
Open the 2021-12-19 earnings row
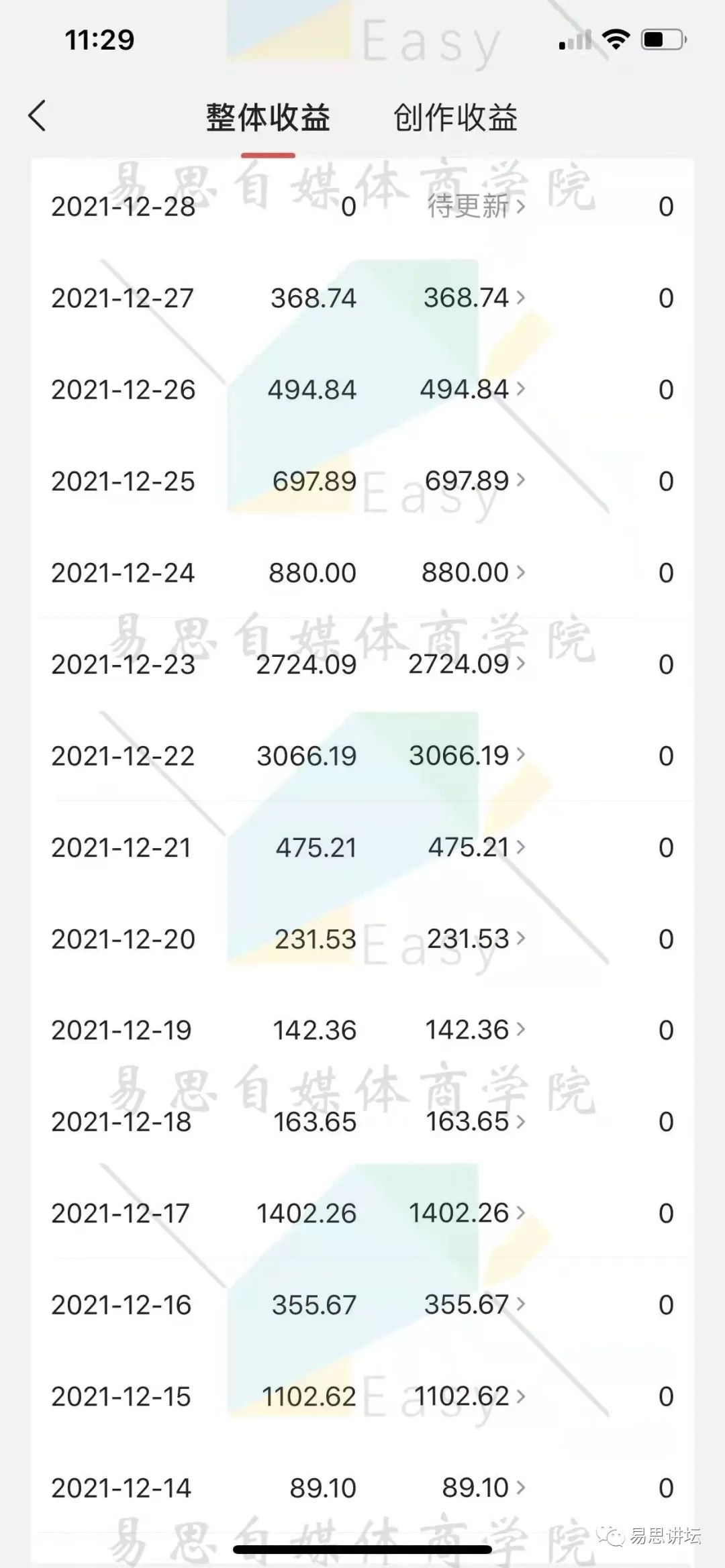coord(475,1030)
